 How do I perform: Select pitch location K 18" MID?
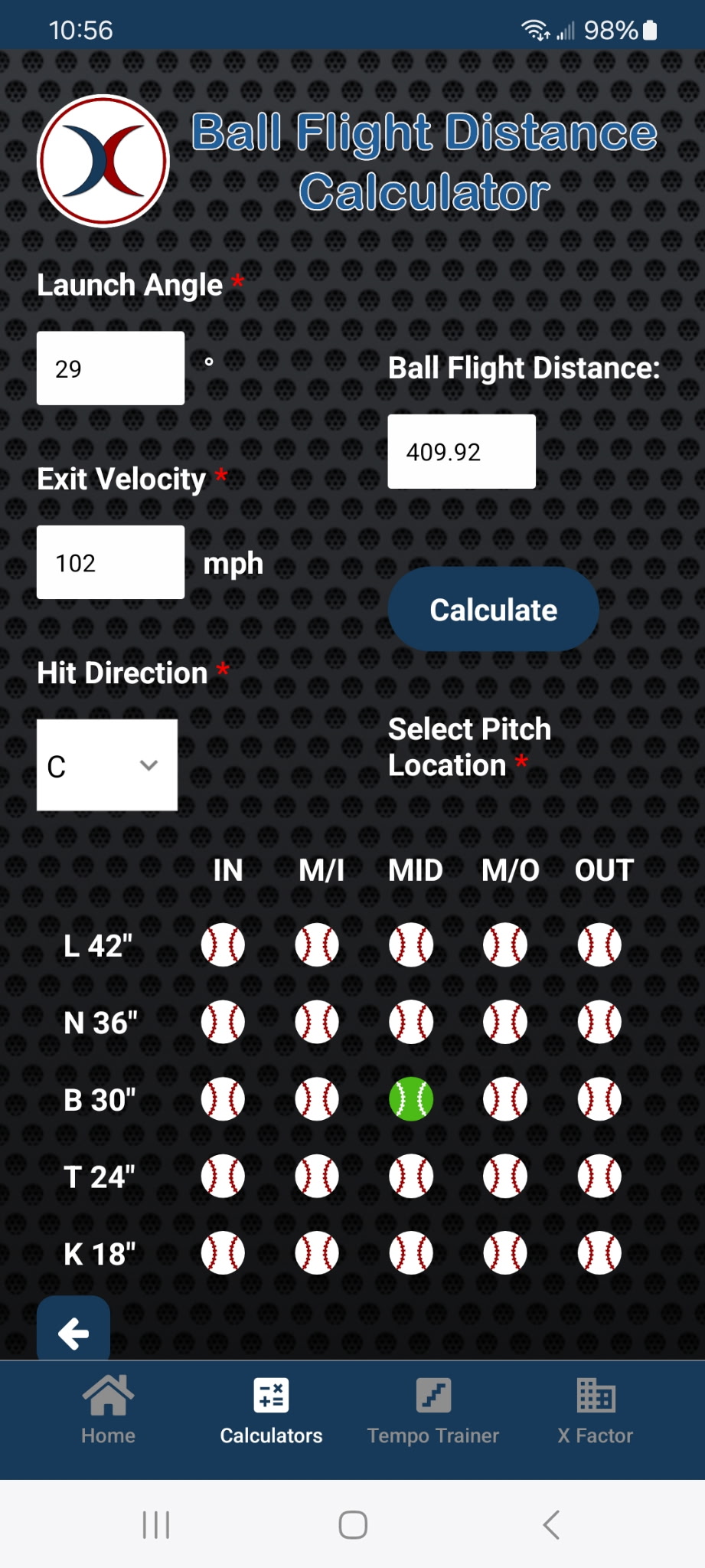point(411,1253)
